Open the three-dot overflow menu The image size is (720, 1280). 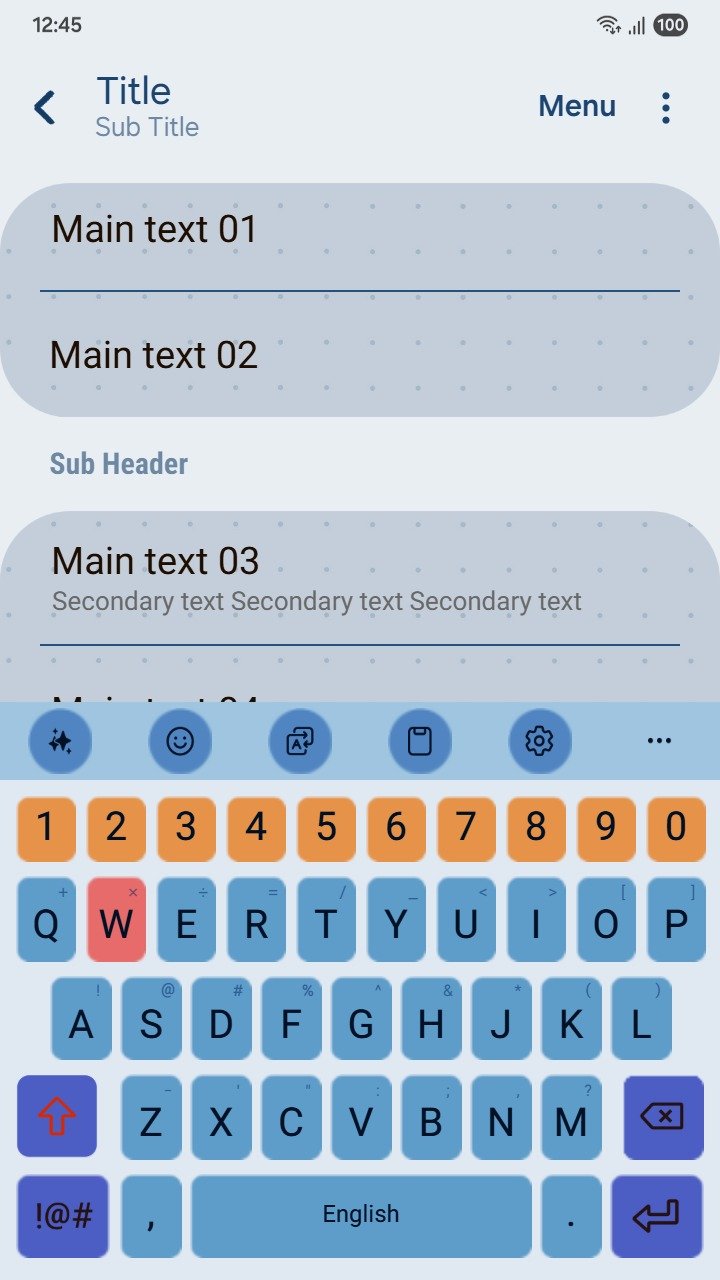pos(666,107)
